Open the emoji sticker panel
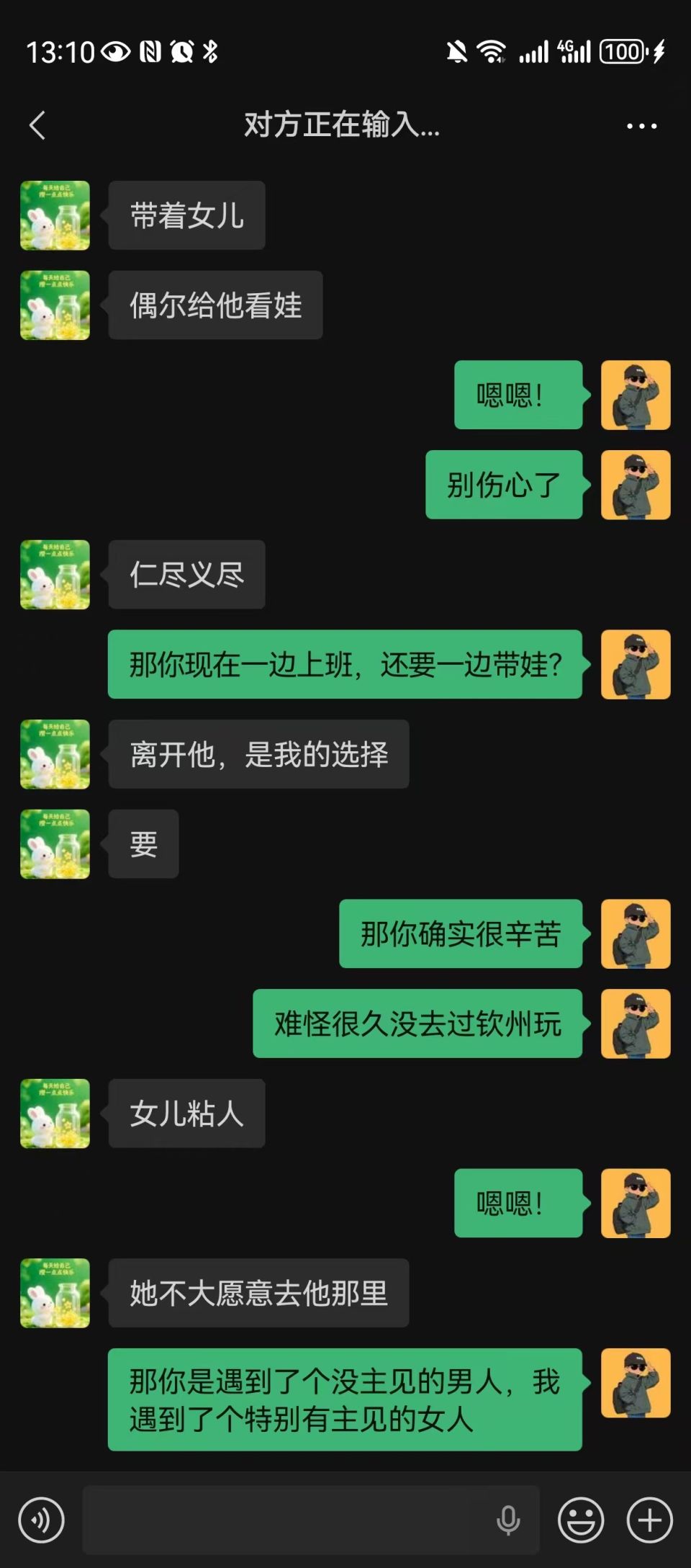Viewport: 691px width, 1568px height. click(581, 1520)
